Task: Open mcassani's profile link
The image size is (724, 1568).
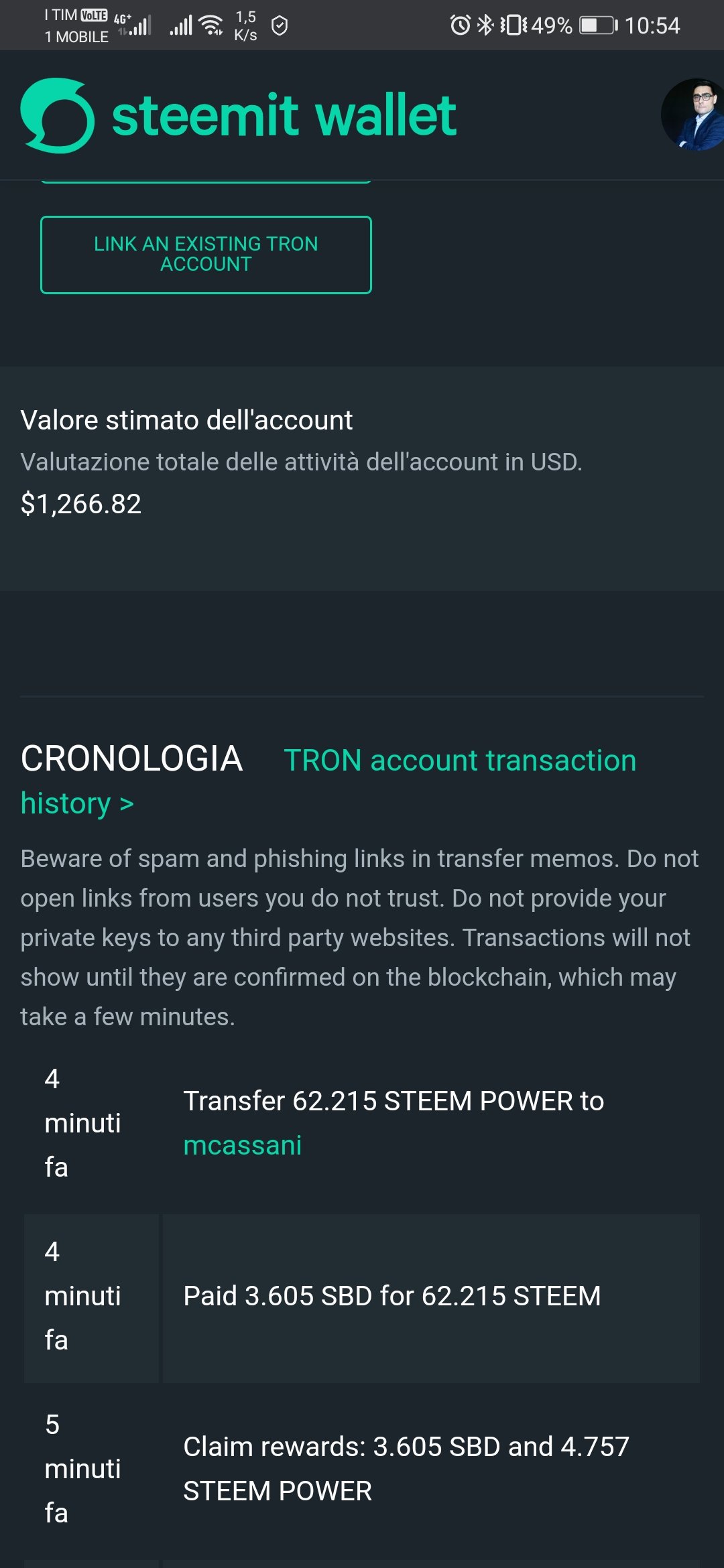Action: 243,1145
